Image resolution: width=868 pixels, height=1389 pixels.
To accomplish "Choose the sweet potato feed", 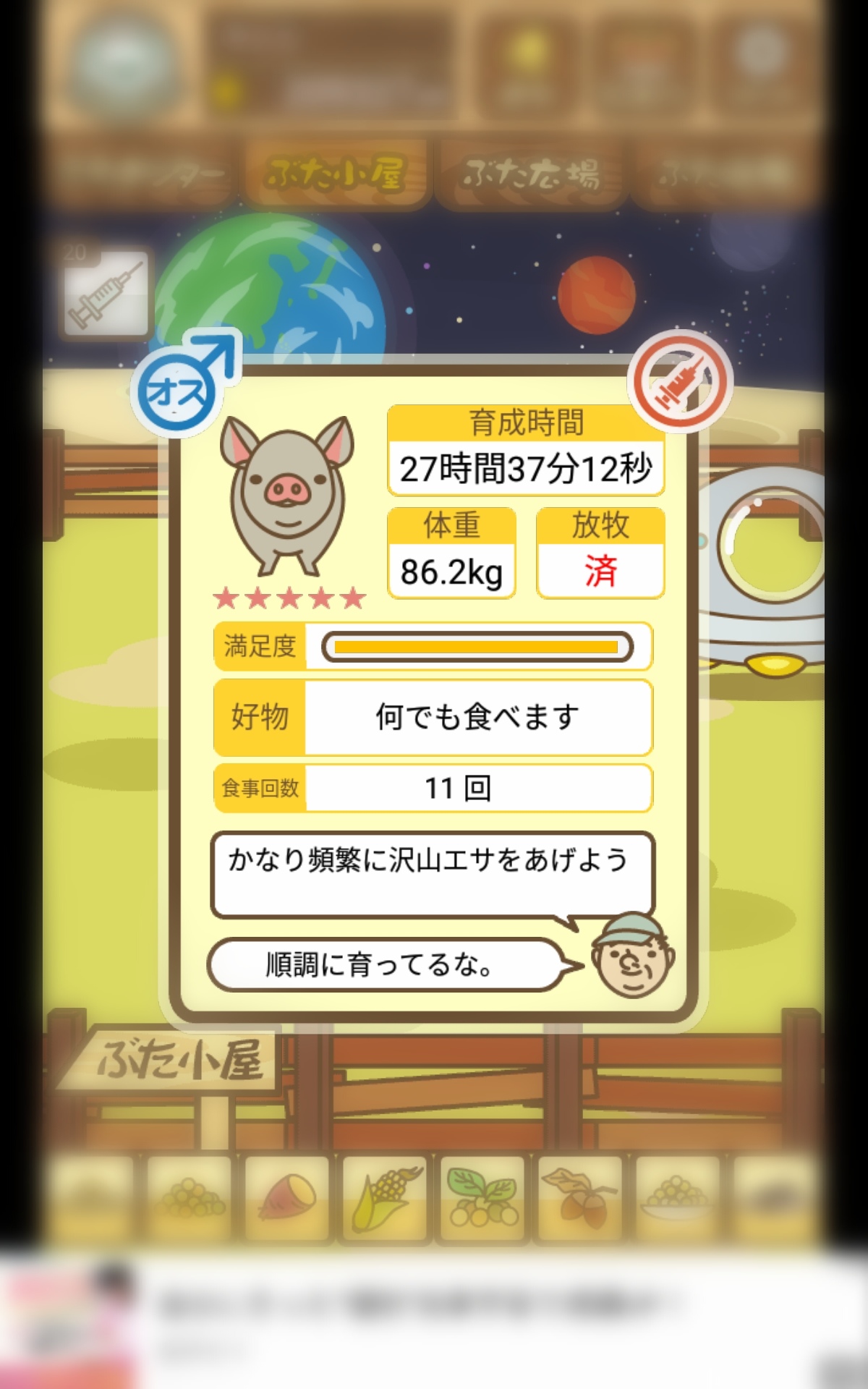I will tap(287, 1198).
